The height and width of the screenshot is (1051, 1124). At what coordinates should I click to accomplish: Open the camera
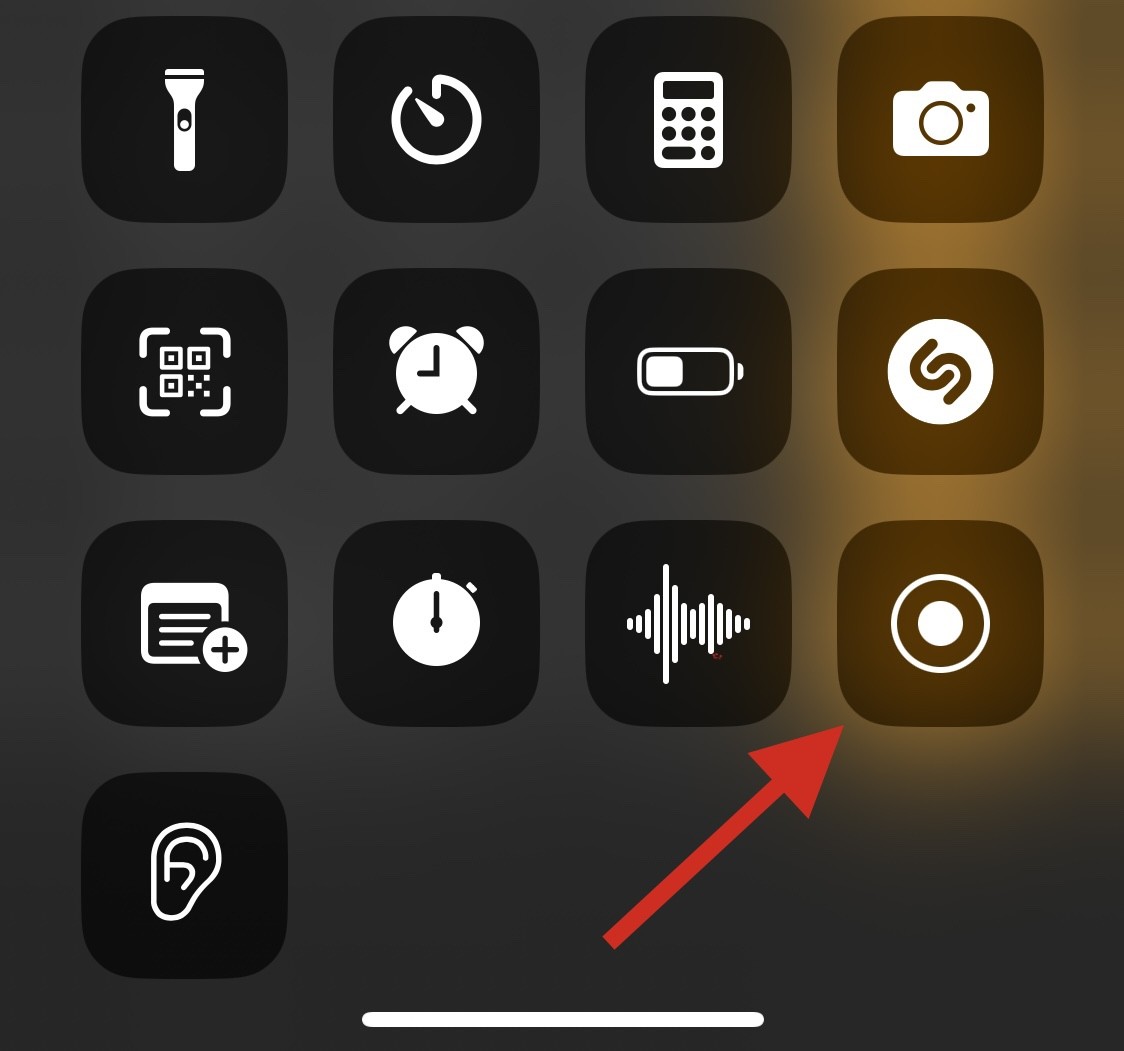940,119
